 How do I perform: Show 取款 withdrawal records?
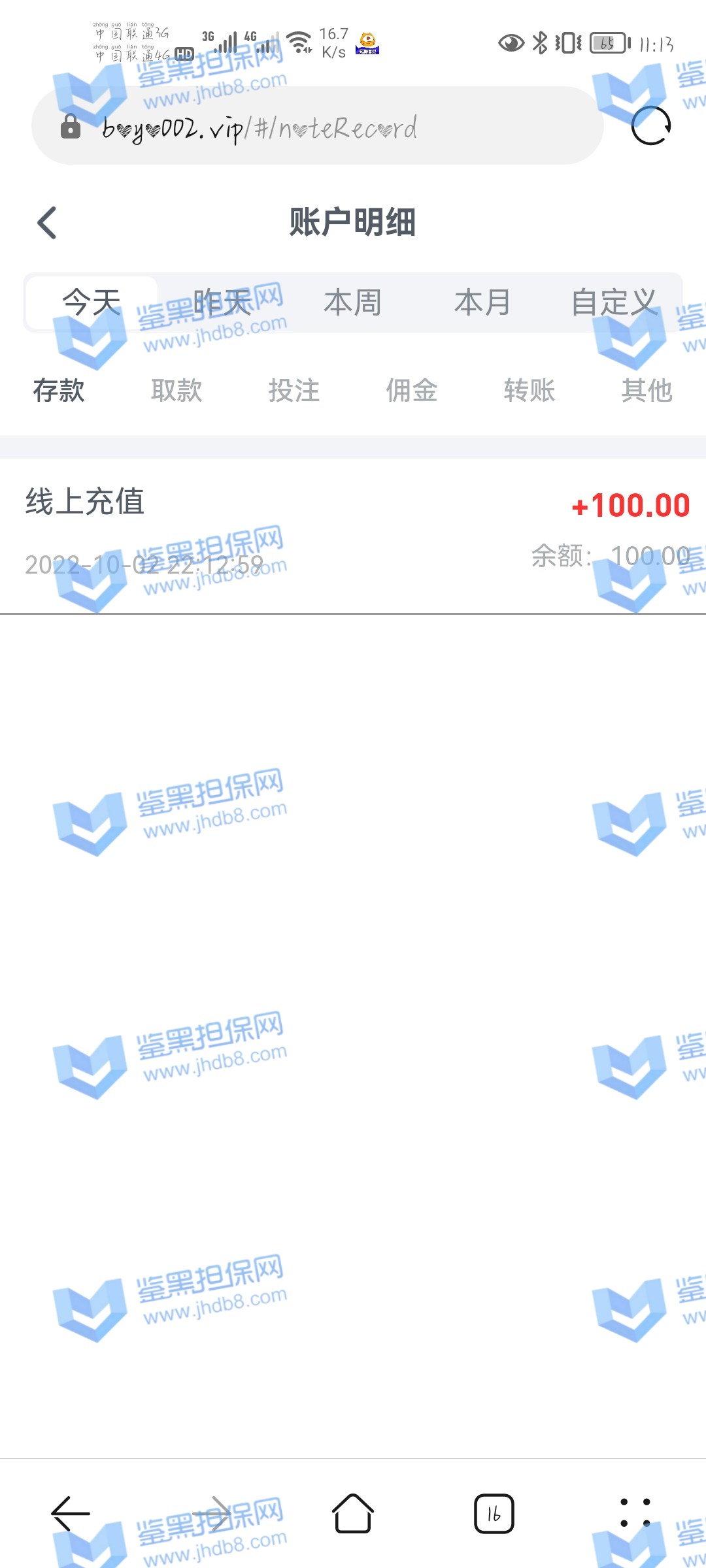point(176,391)
